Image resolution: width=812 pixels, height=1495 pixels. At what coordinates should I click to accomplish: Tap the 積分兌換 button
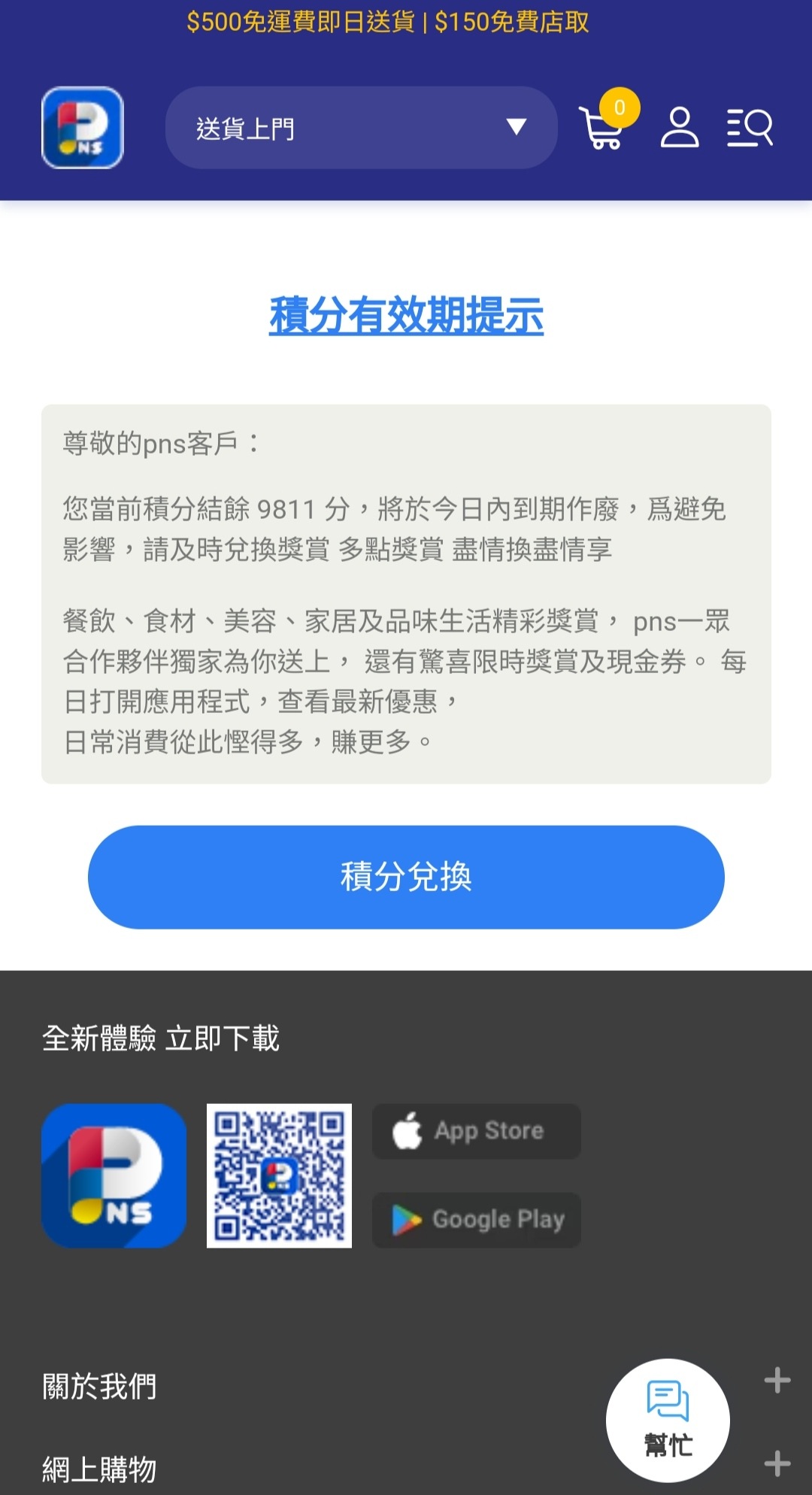coord(406,877)
